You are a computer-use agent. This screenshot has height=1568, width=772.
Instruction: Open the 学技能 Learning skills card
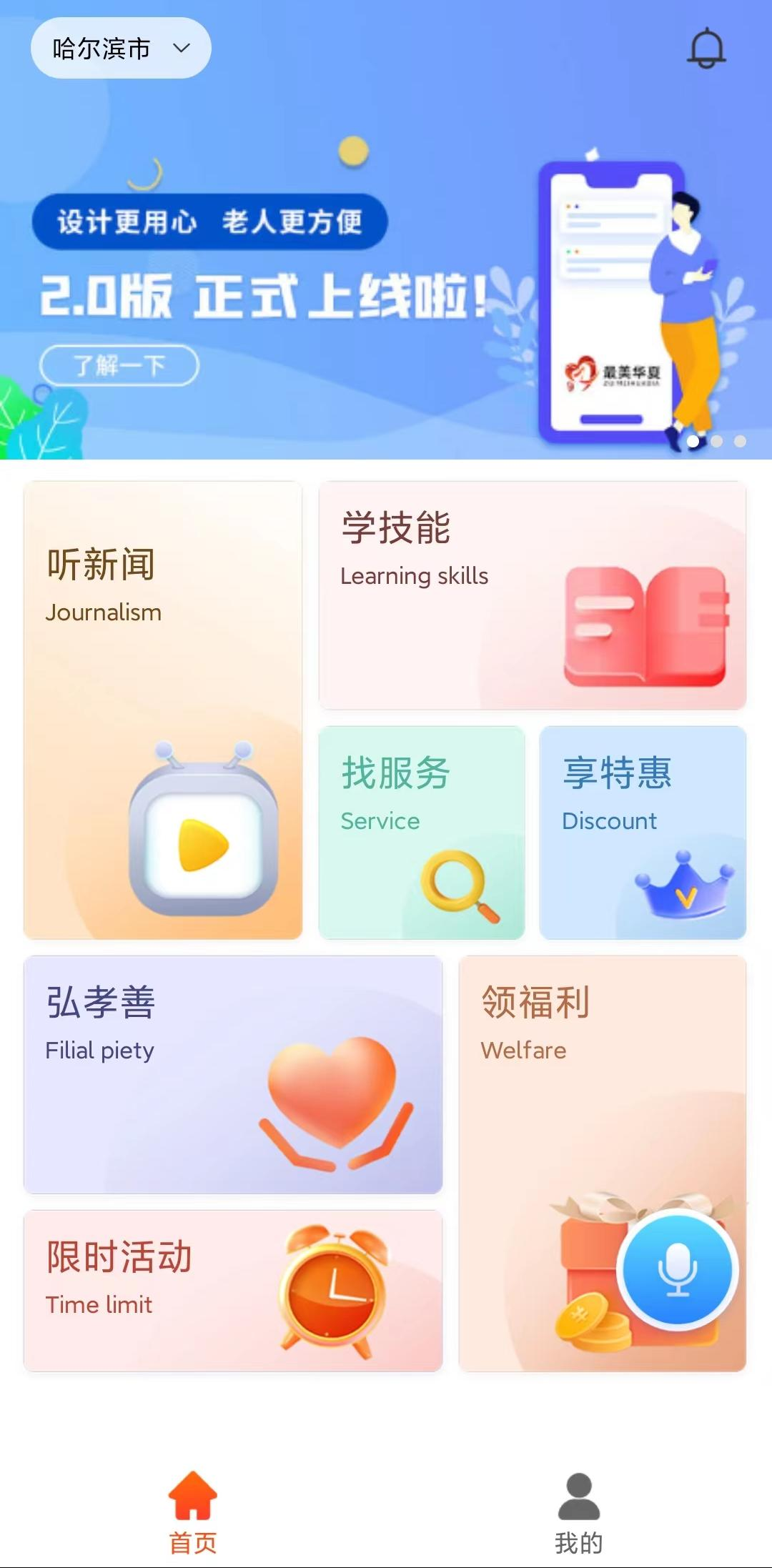tap(532, 595)
